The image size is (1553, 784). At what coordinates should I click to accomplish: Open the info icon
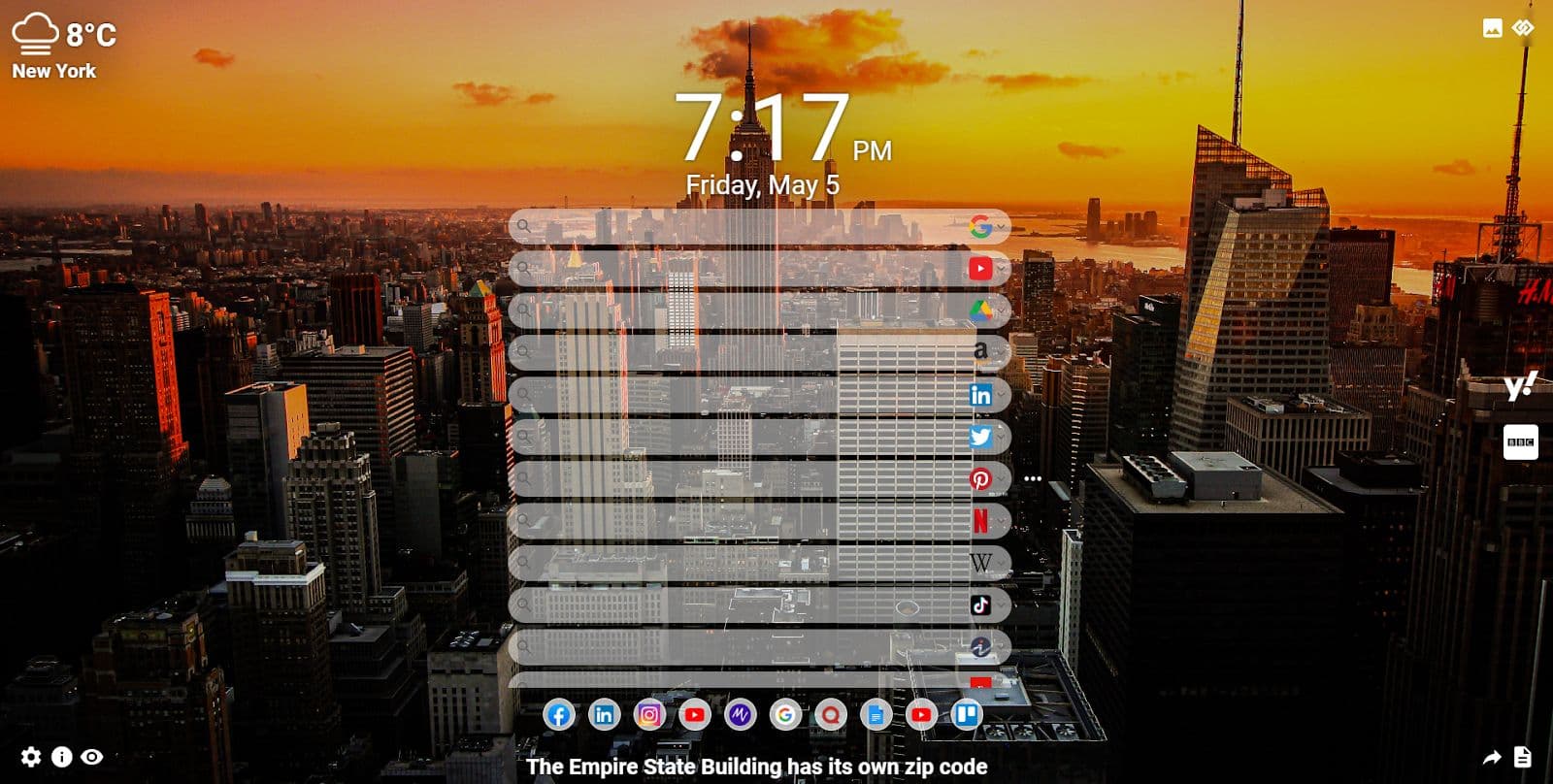point(61,757)
